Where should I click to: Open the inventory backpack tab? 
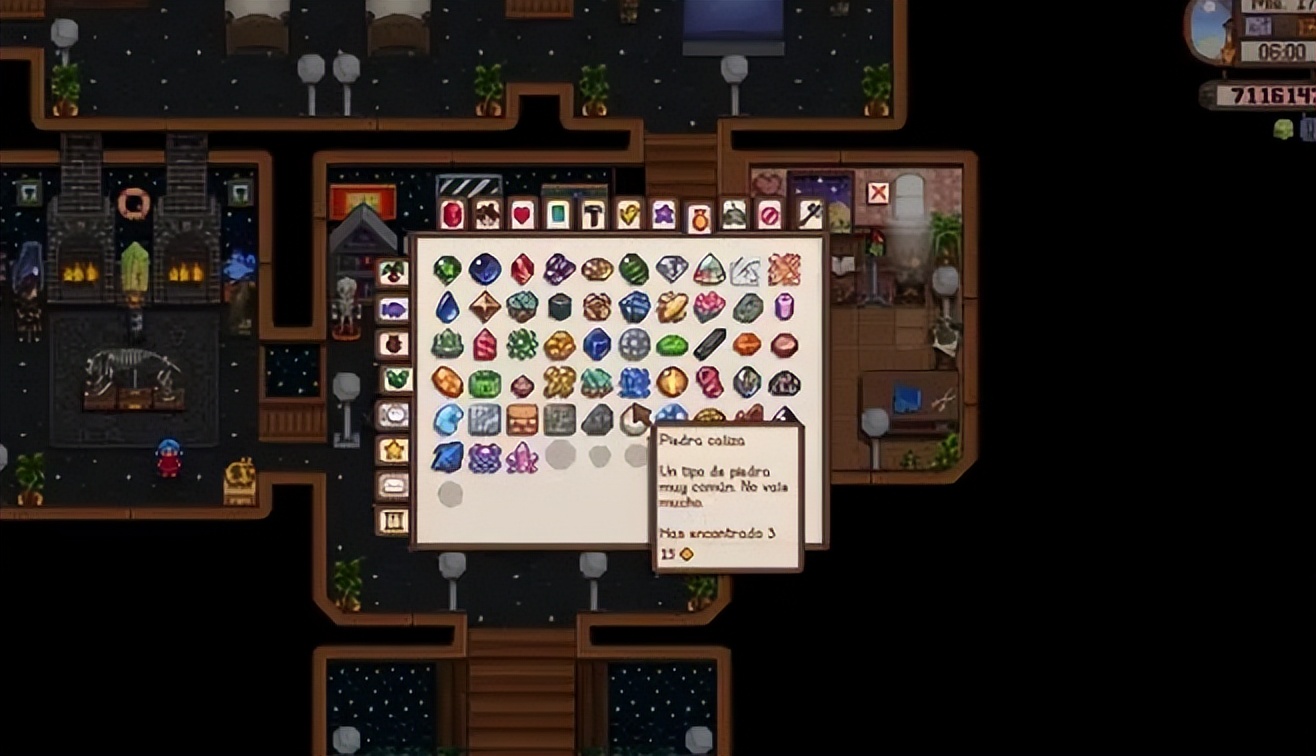tap(452, 214)
